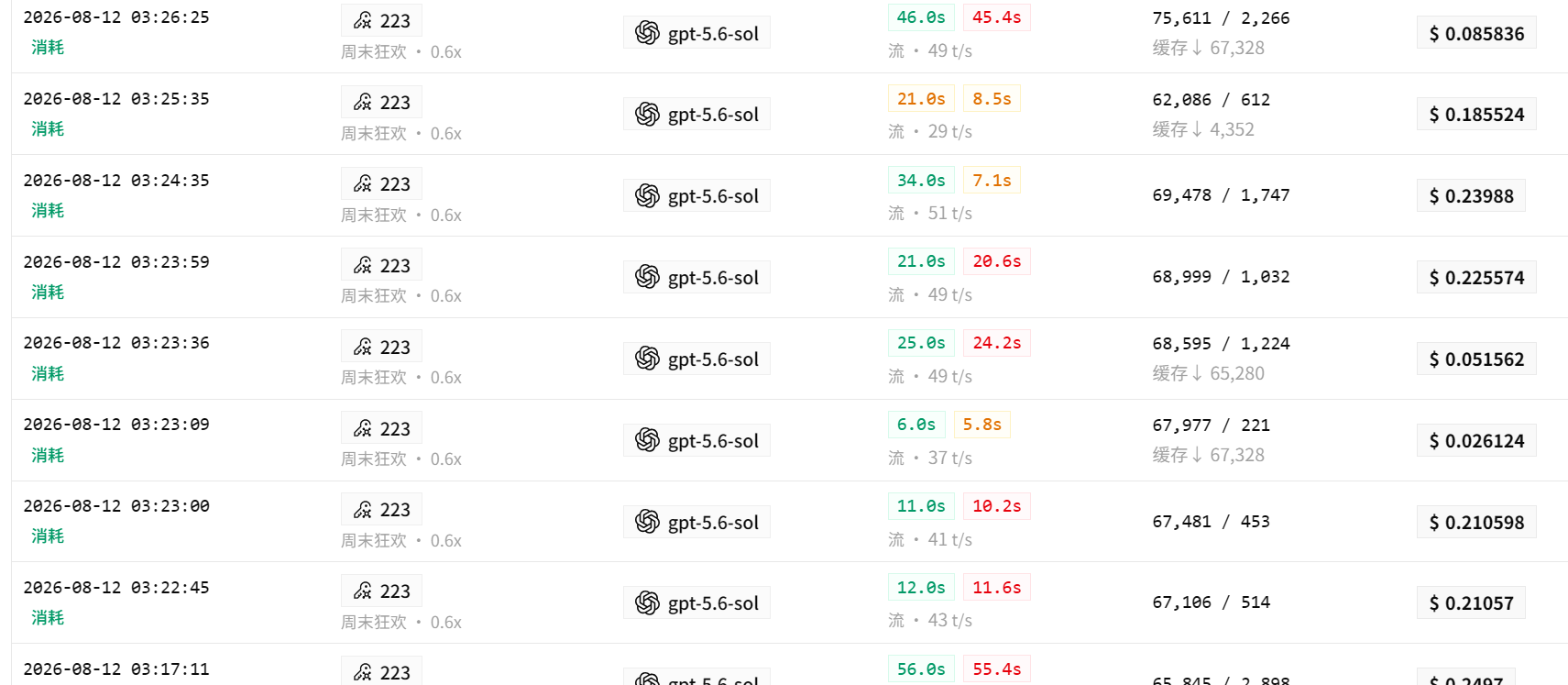
Task: Open the log row timestamped 03:23:36
Action: [789, 359]
